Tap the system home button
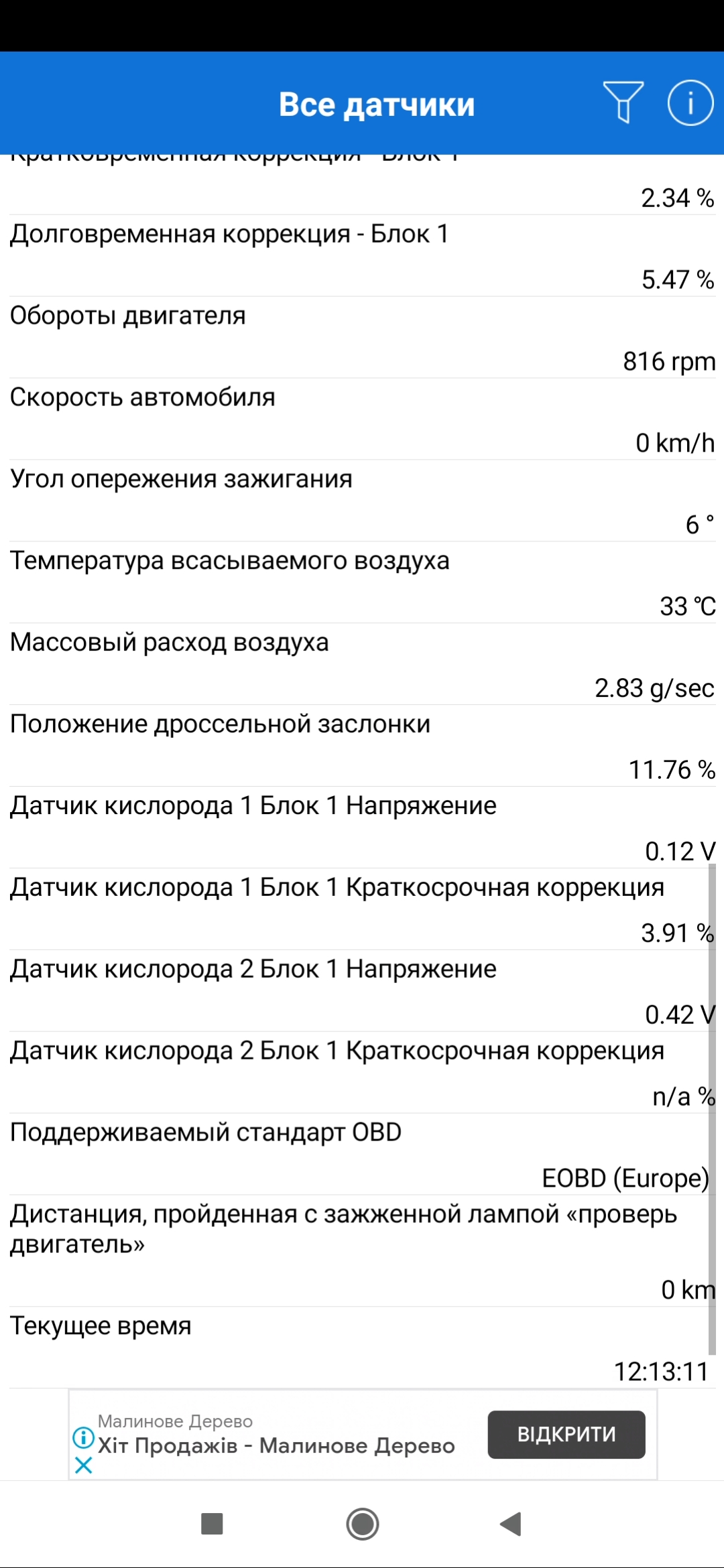This screenshot has height=1568, width=724. click(363, 1524)
